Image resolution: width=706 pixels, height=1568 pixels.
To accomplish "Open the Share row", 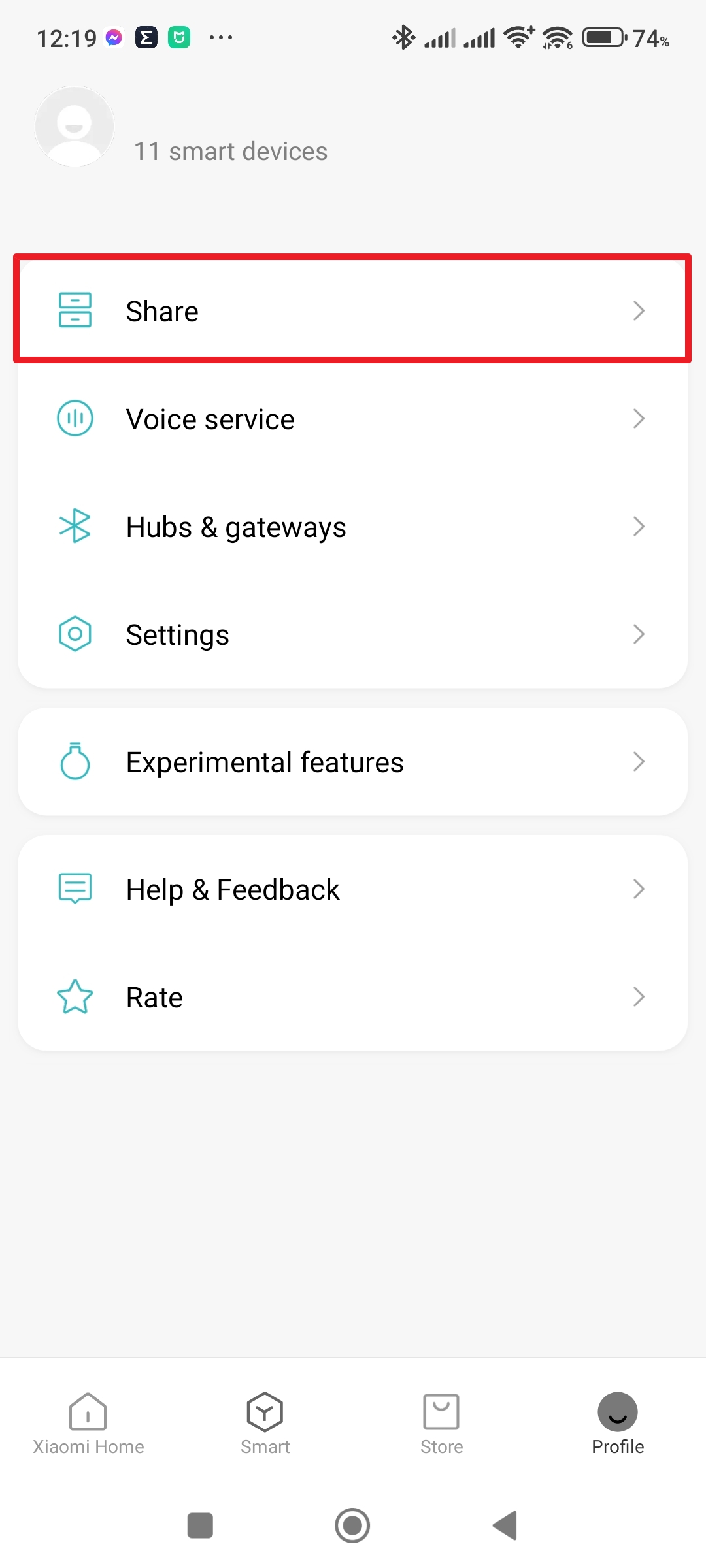I will (352, 310).
